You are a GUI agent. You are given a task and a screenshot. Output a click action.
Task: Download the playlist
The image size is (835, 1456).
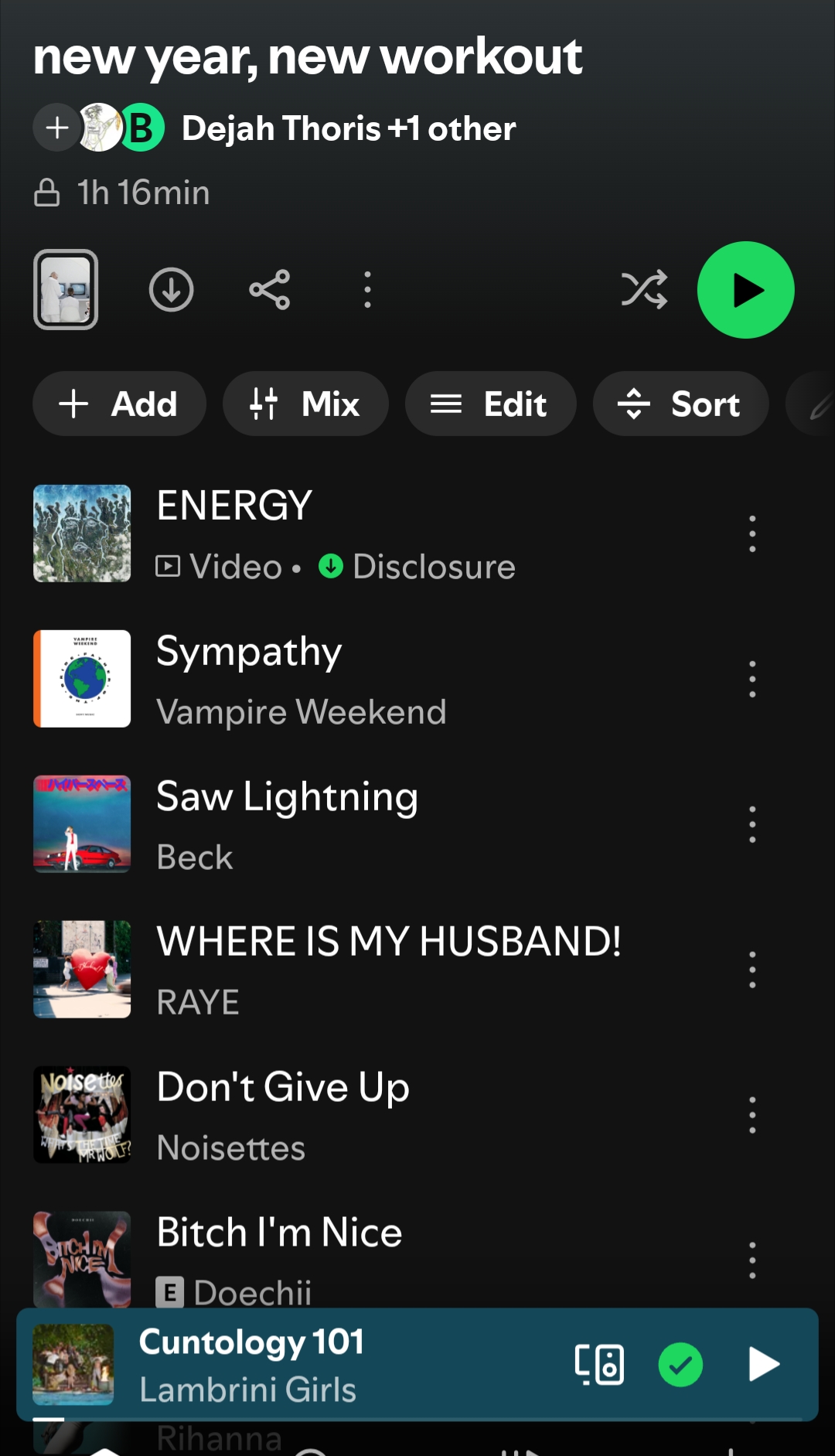click(x=171, y=290)
